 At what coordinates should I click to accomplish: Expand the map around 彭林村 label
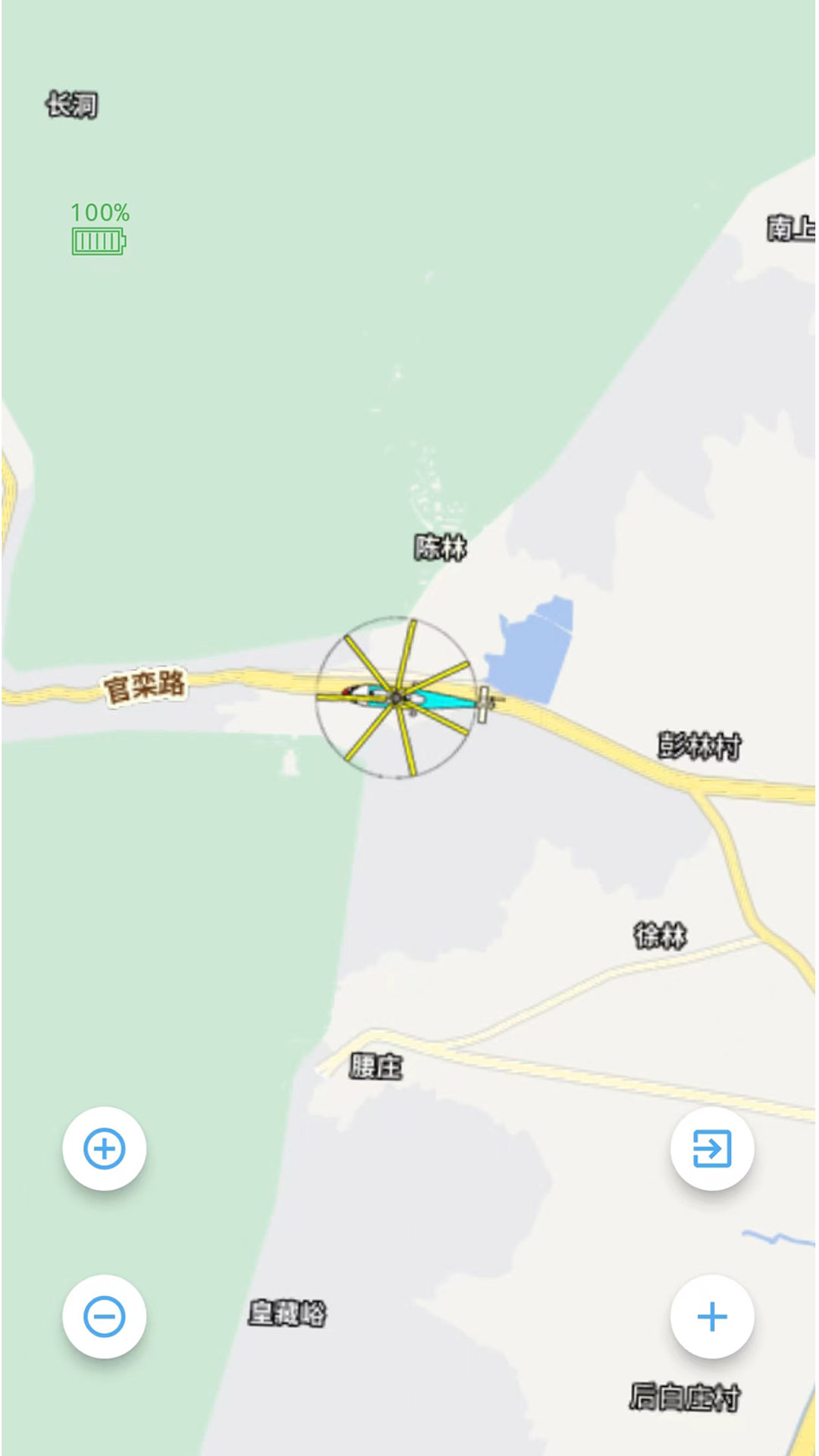tap(698, 745)
